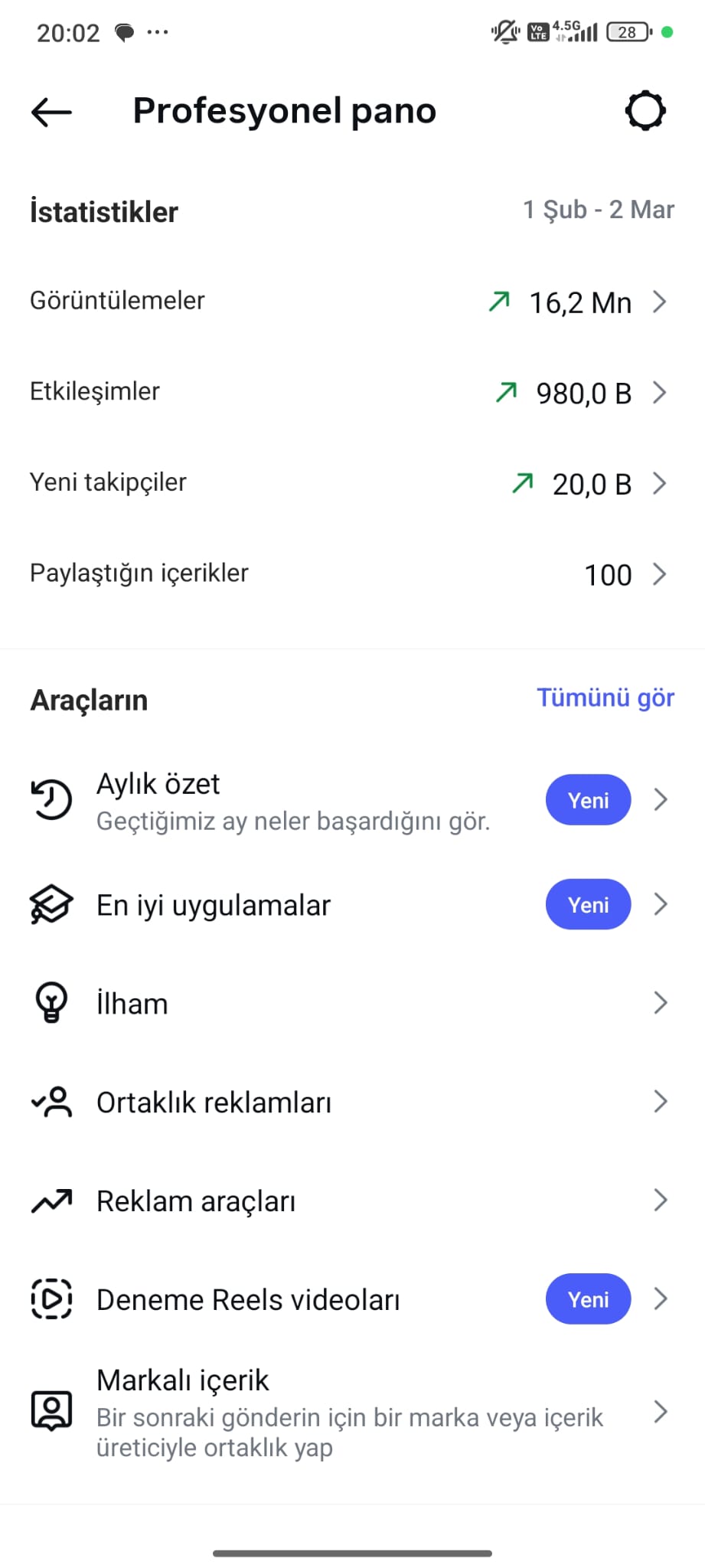Open the settings gear icon
705x1568 pixels.
645,112
